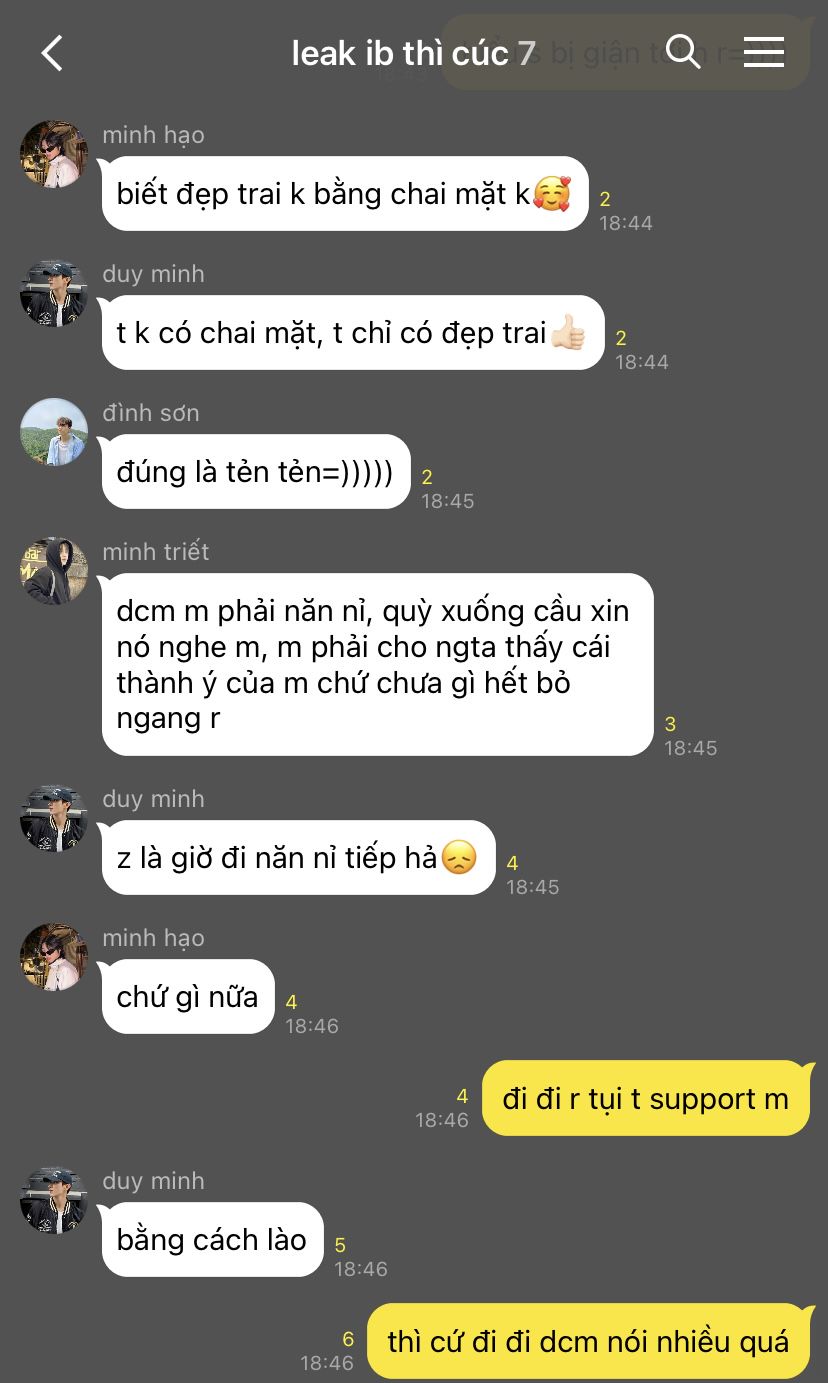Open đình sơn's profile picture
The image size is (828, 1383).
54,432
